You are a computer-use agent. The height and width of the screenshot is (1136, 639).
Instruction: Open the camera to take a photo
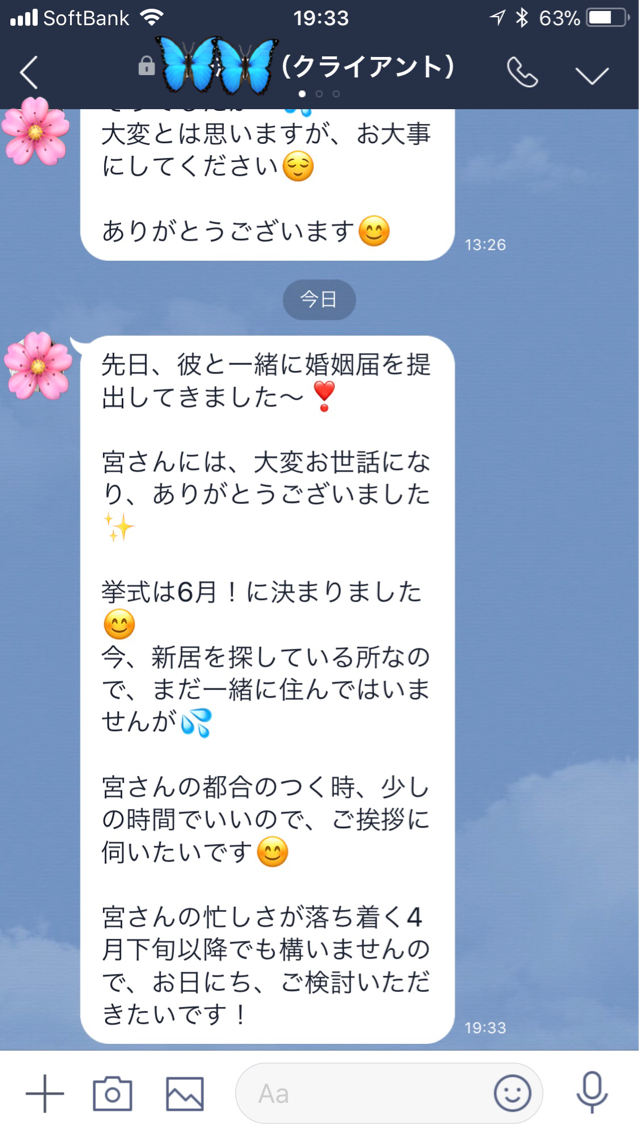112,1093
